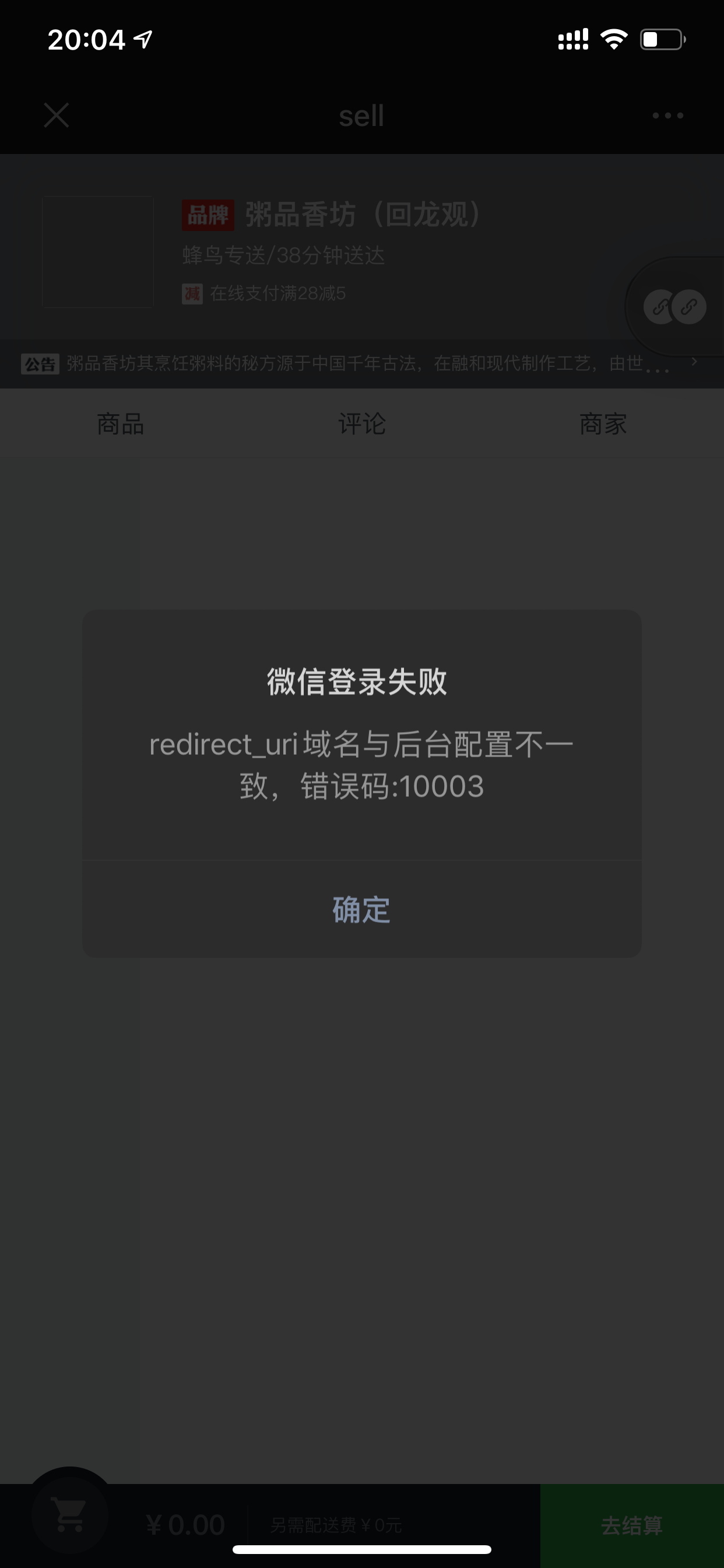Expand the announcement with the right chevron

point(695,361)
